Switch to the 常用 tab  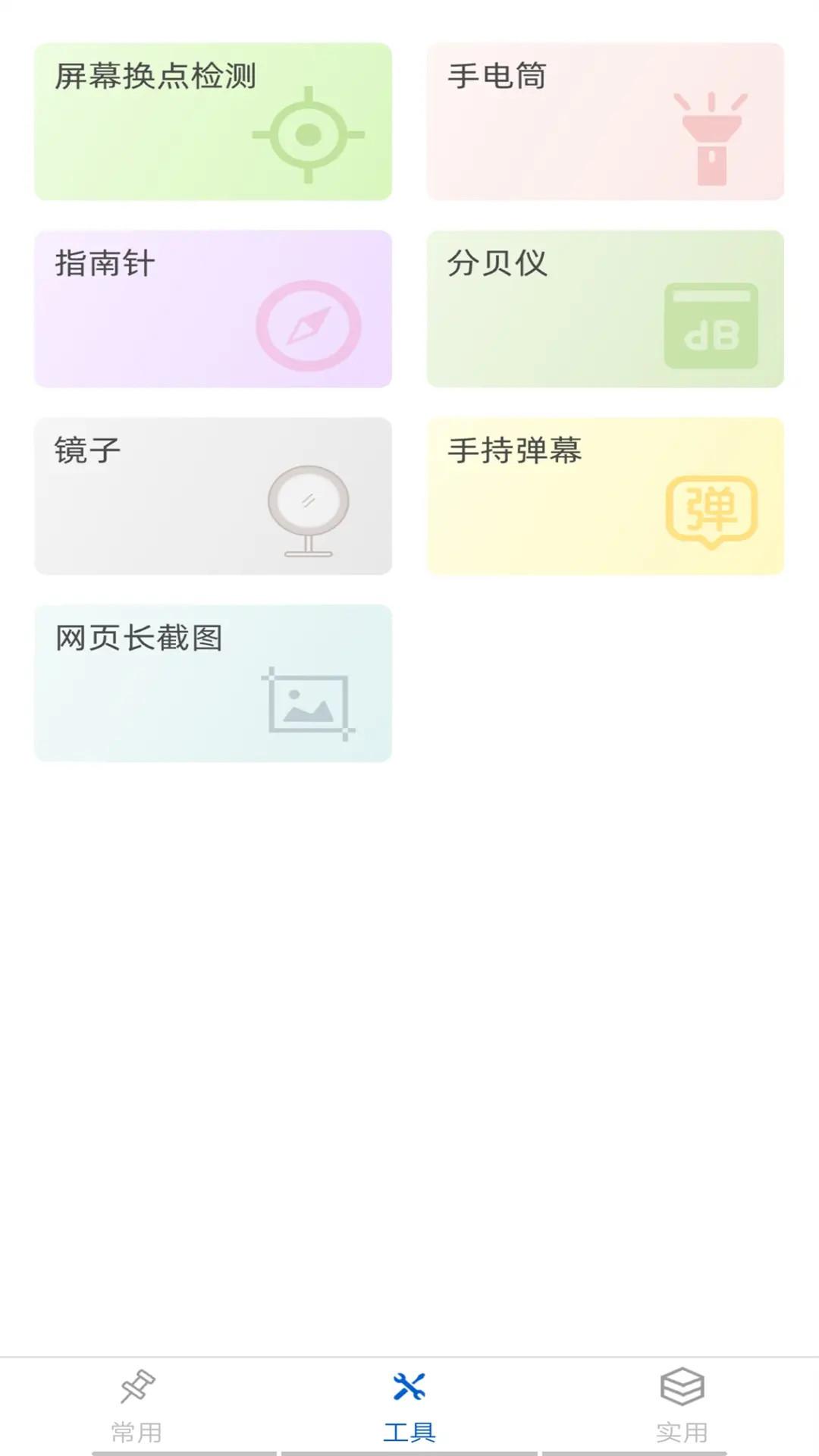136,1407
